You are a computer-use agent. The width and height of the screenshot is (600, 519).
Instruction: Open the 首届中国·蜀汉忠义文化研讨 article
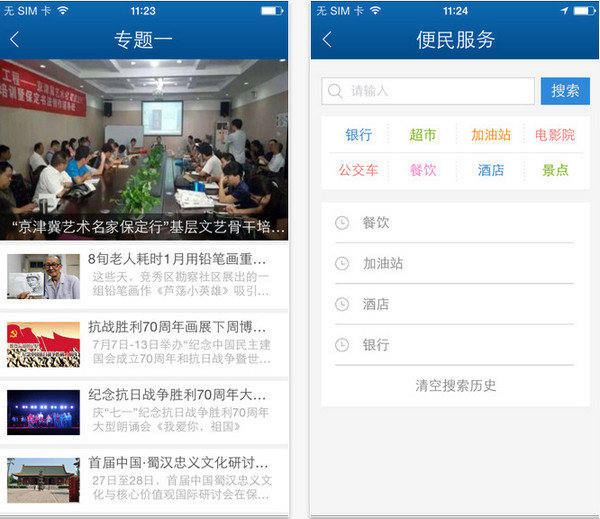click(144, 479)
